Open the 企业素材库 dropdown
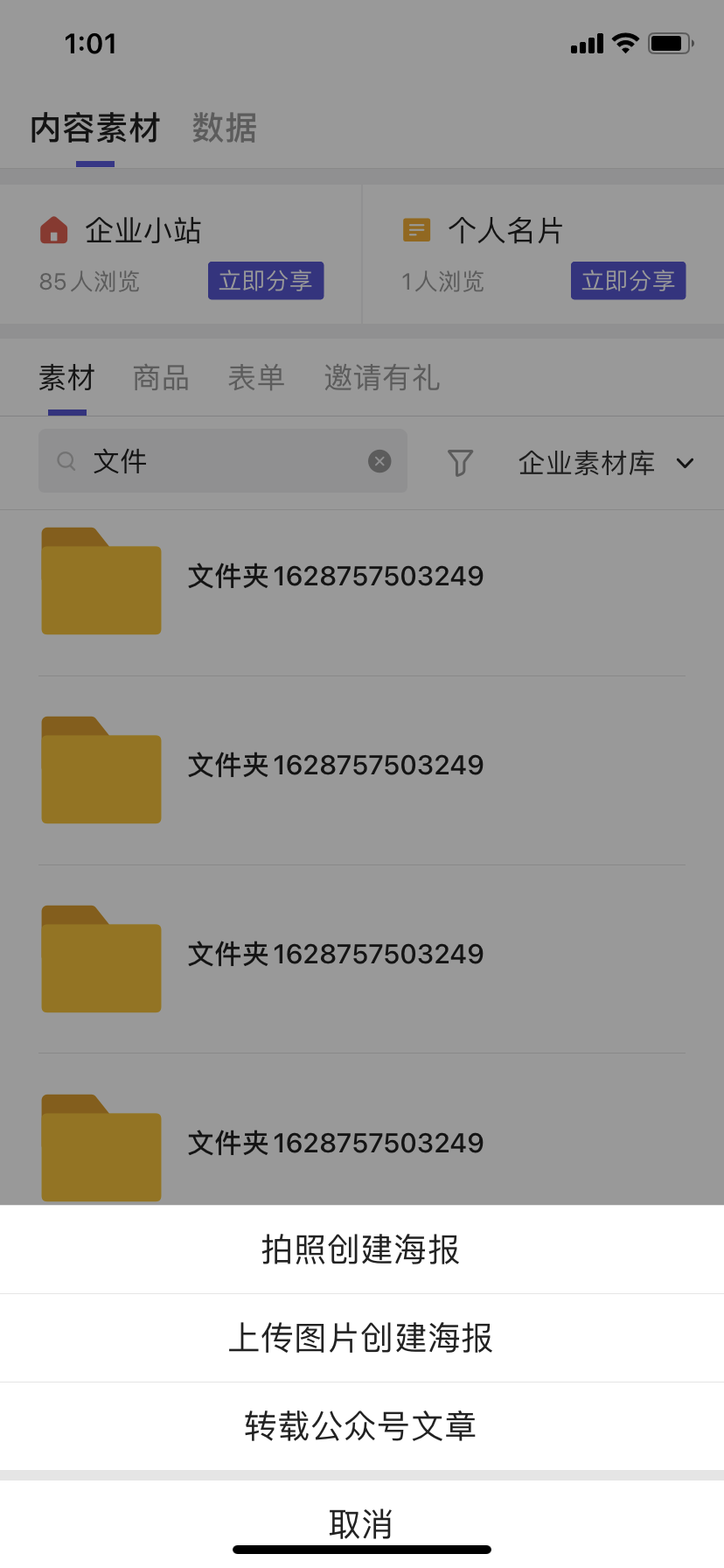The image size is (724, 1568). point(586,463)
